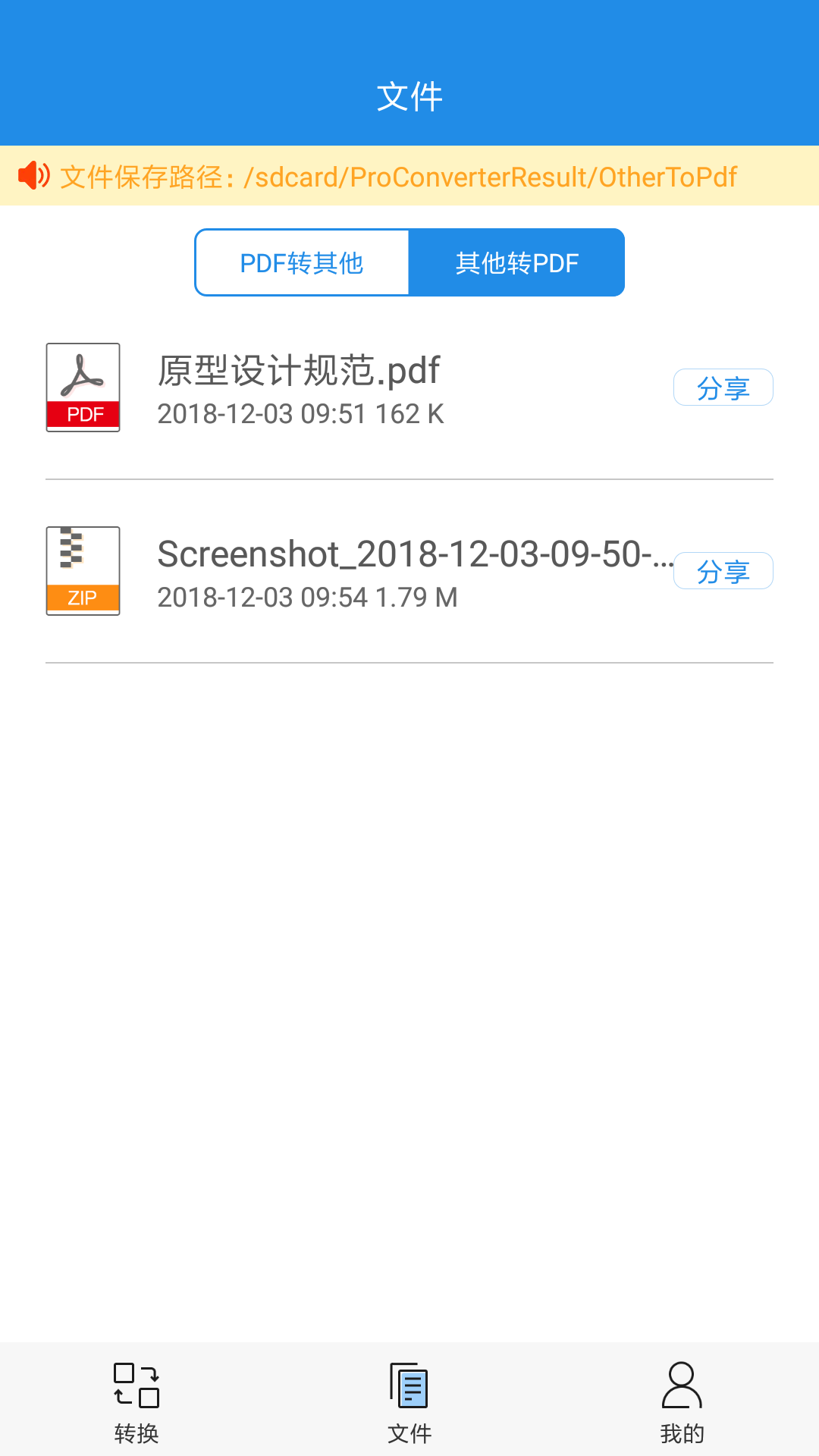Tap the 文件 tab in bottom navigation
Screen dimensions: 819x1456
409,1401
